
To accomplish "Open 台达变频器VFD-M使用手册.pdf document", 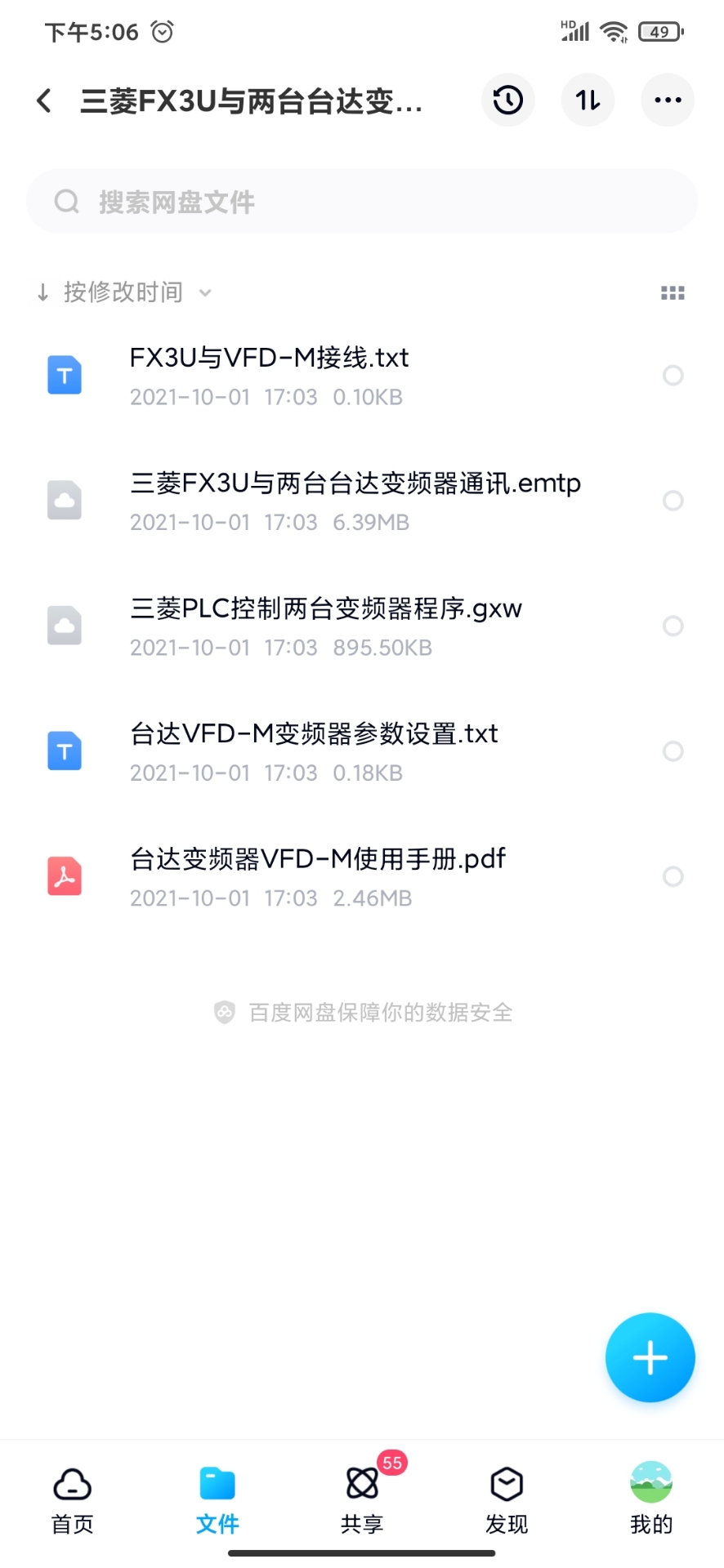I will [x=317, y=876].
